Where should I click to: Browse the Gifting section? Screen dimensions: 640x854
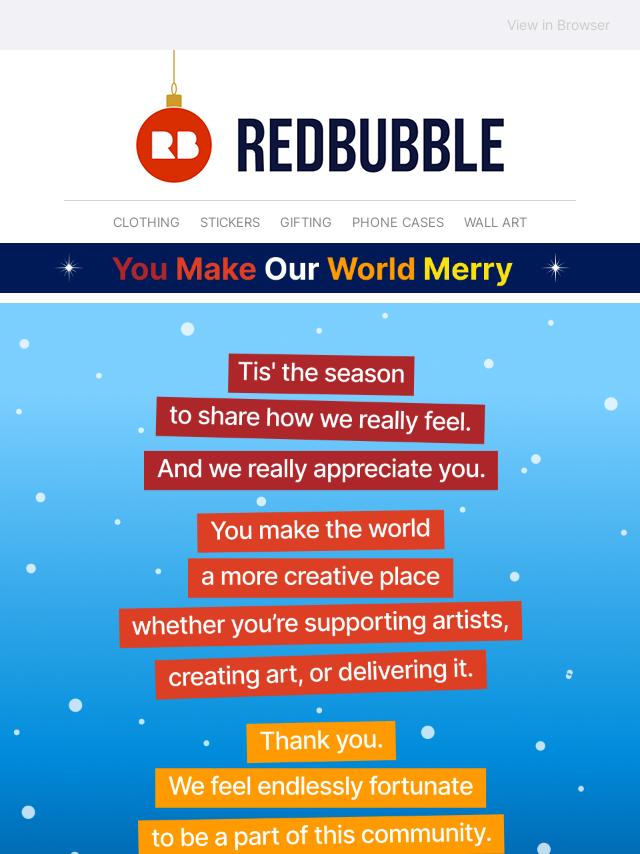306,222
